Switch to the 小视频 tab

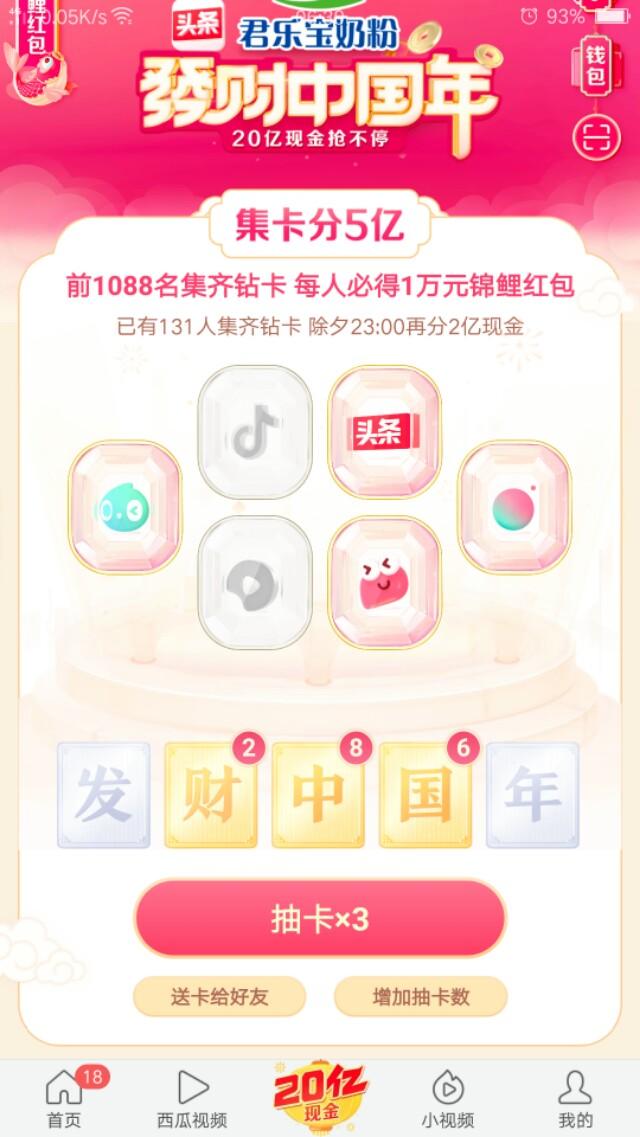pos(447,1098)
